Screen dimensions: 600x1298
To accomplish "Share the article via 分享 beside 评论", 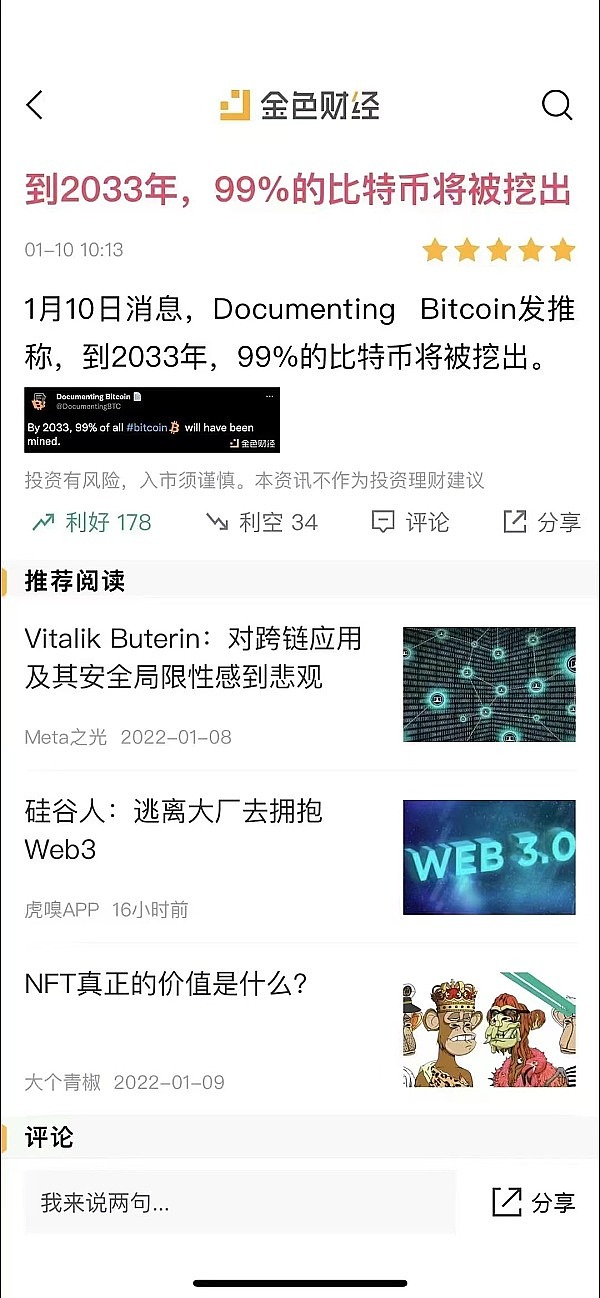I will coord(541,522).
